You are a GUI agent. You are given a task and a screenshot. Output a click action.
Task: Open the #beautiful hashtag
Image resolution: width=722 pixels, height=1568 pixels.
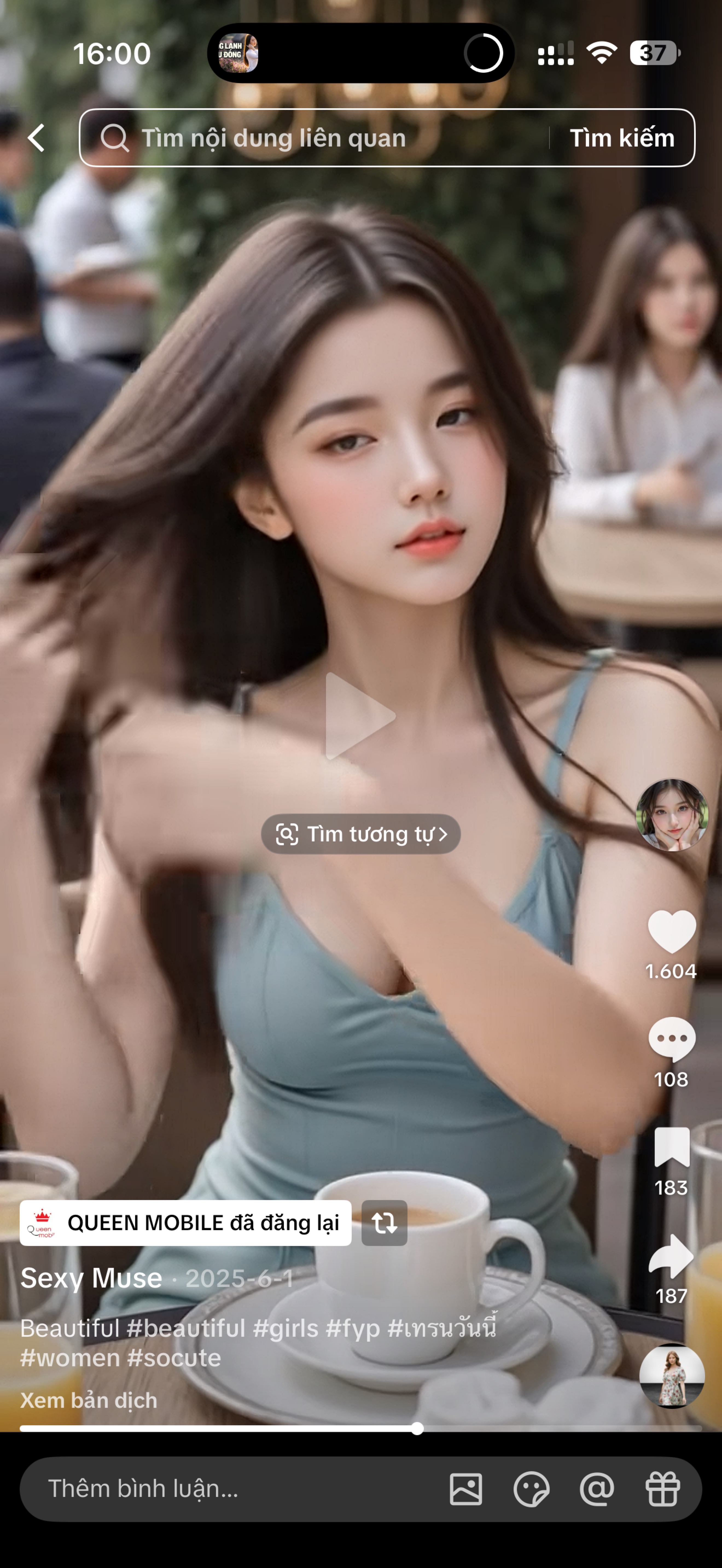click(186, 1328)
